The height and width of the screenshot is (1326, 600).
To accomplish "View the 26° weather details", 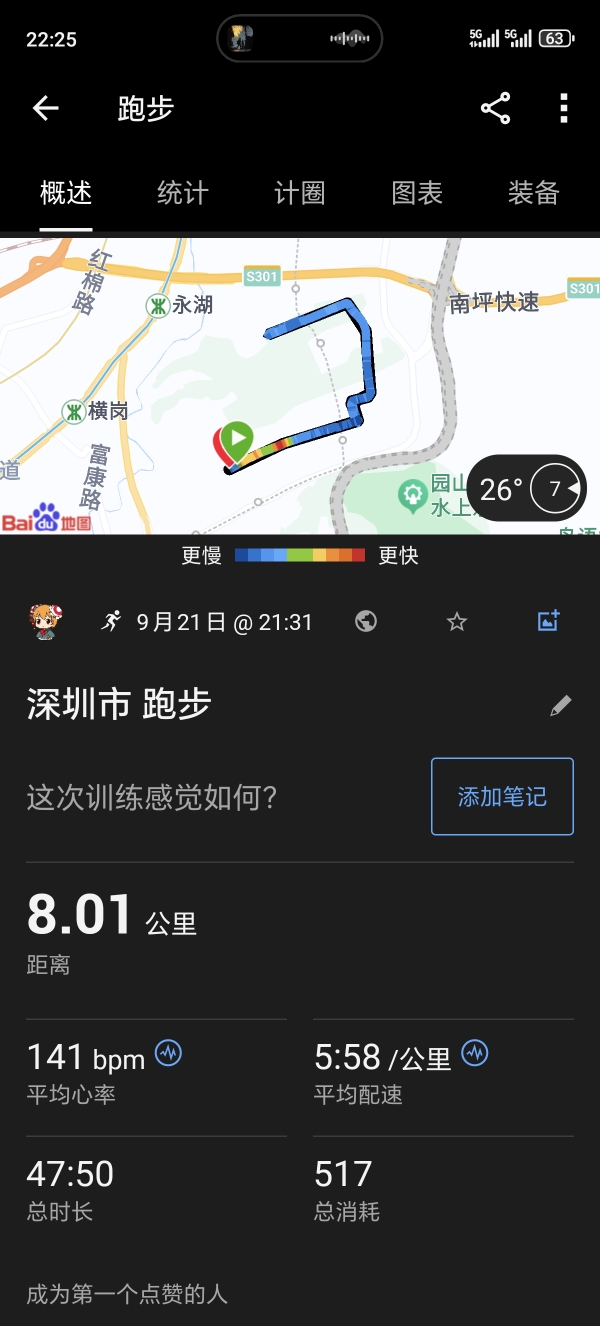I will (x=526, y=489).
